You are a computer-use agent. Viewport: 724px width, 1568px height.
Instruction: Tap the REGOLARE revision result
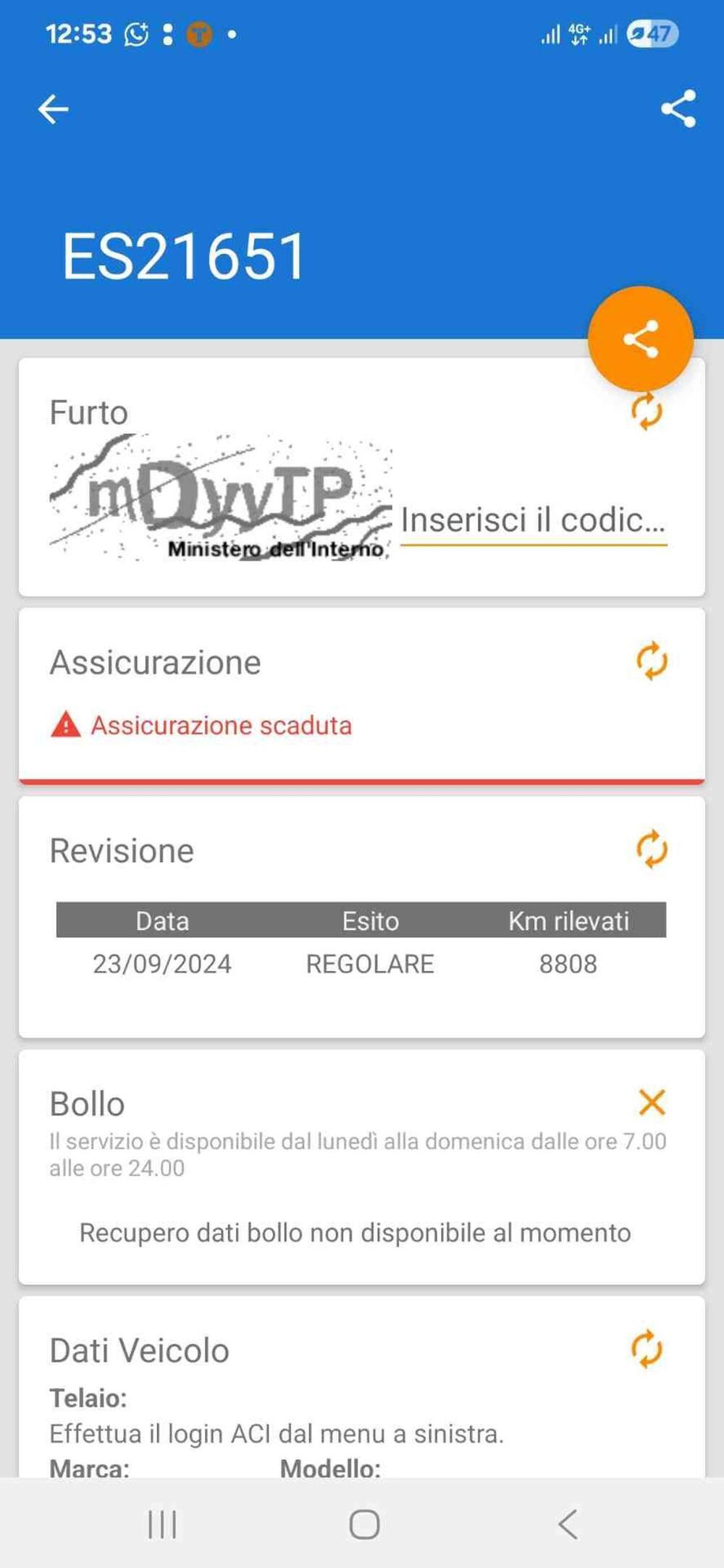tap(370, 963)
